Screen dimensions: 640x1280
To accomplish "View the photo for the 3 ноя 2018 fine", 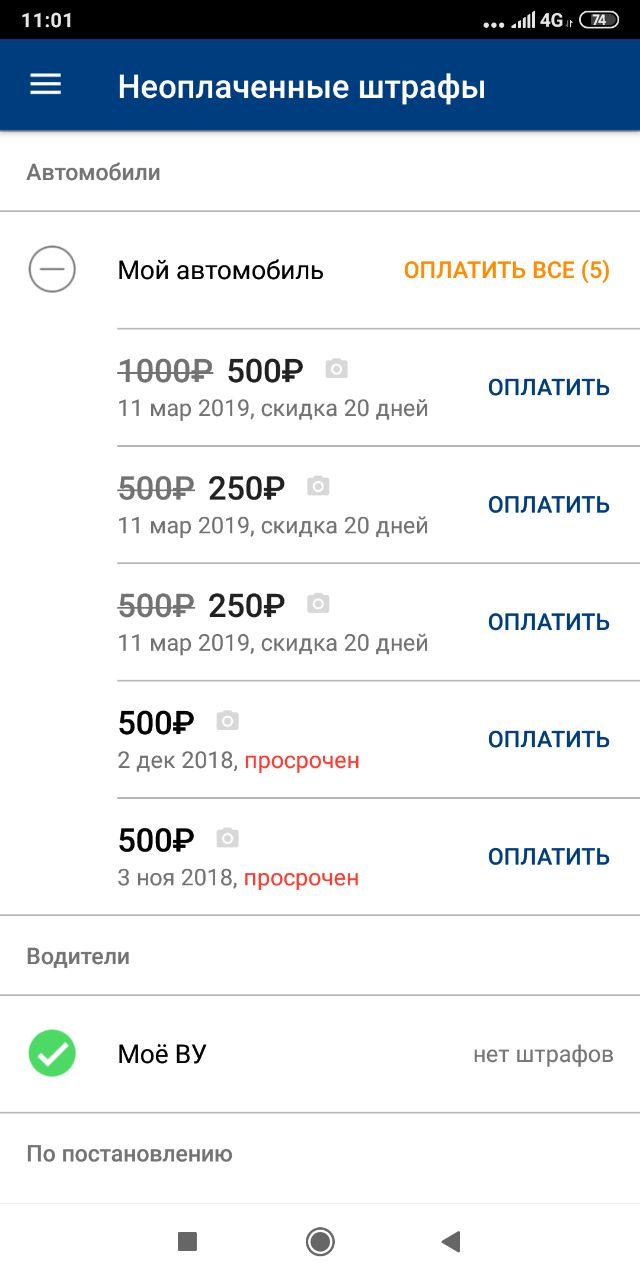I will (228, 837).
